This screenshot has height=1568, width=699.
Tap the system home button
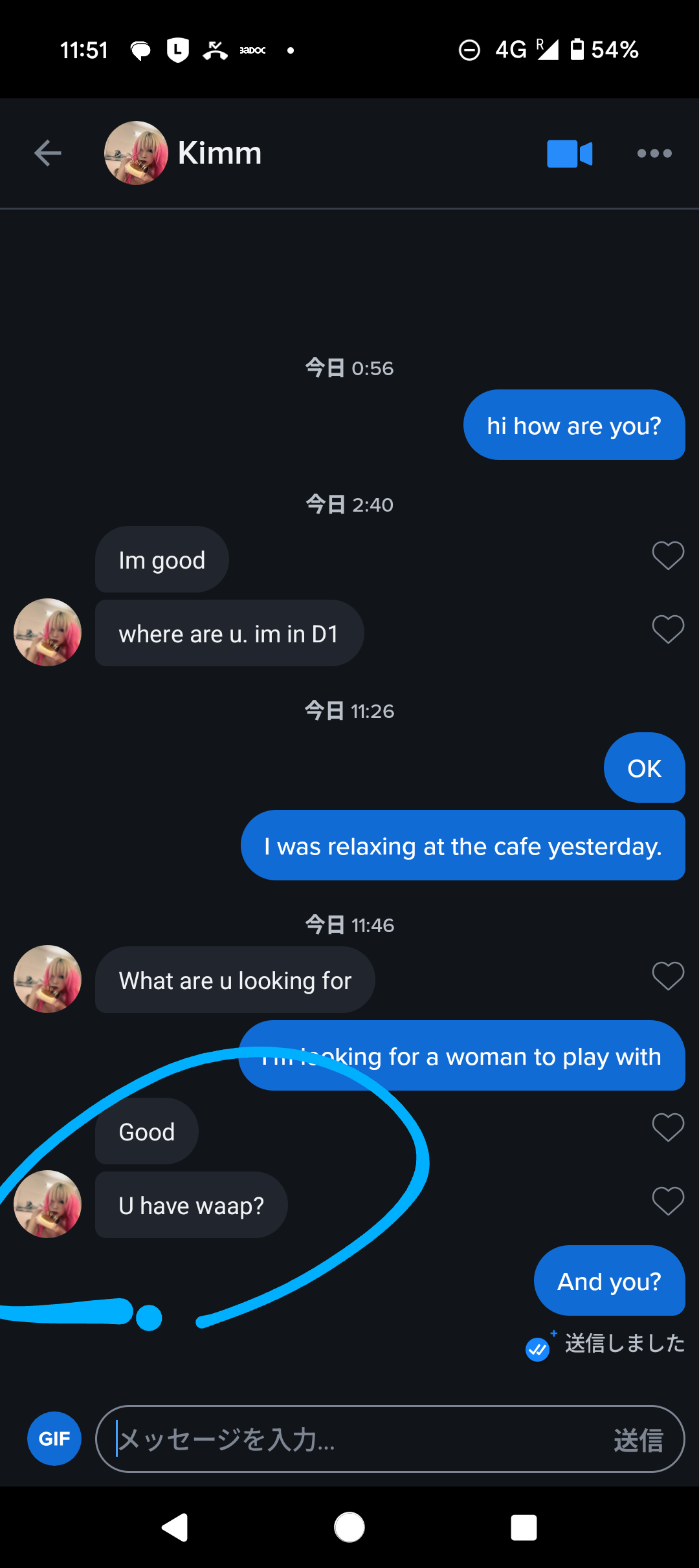[349, 1528]
